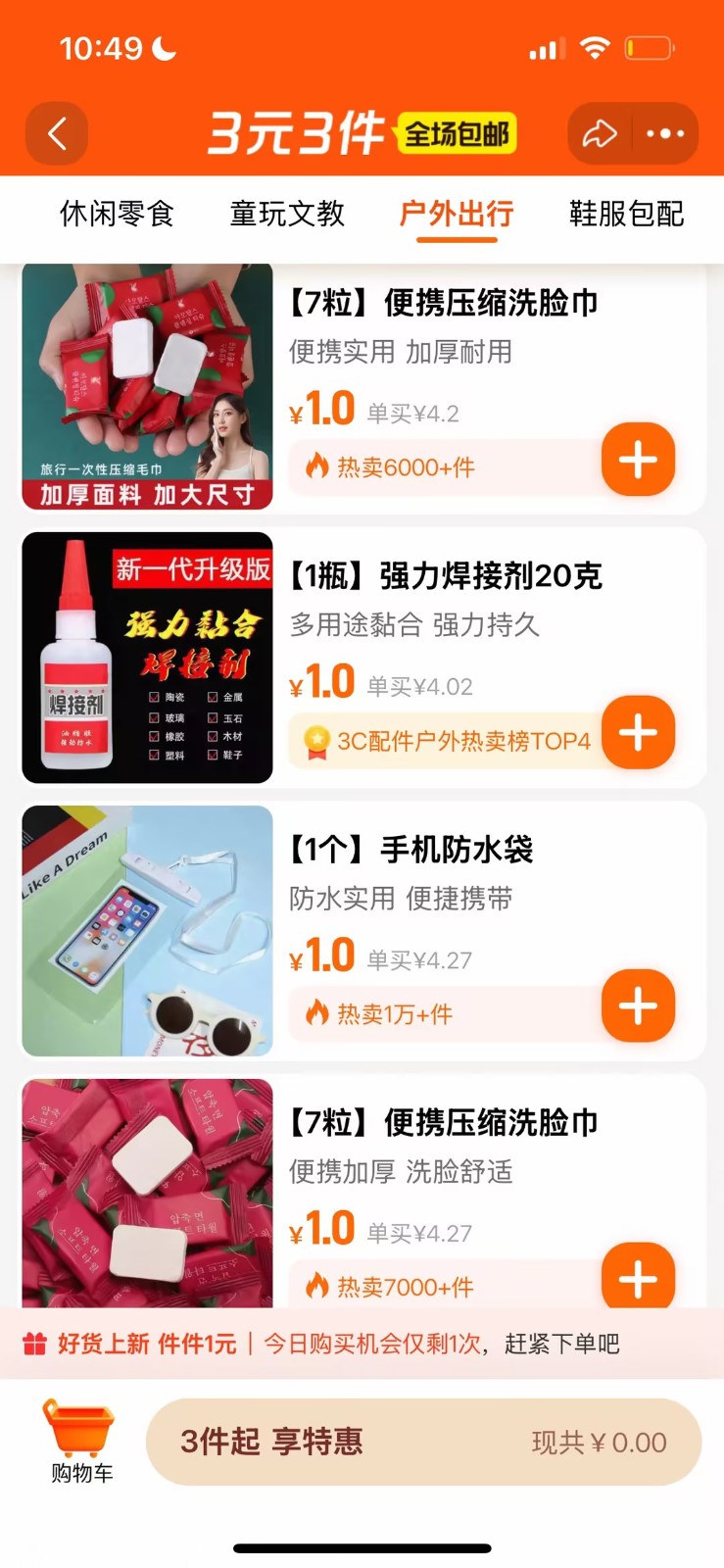
Task: View the 便携加厚 洗脸舒适 洗脸巾 product
Action: coord(442,1123)
